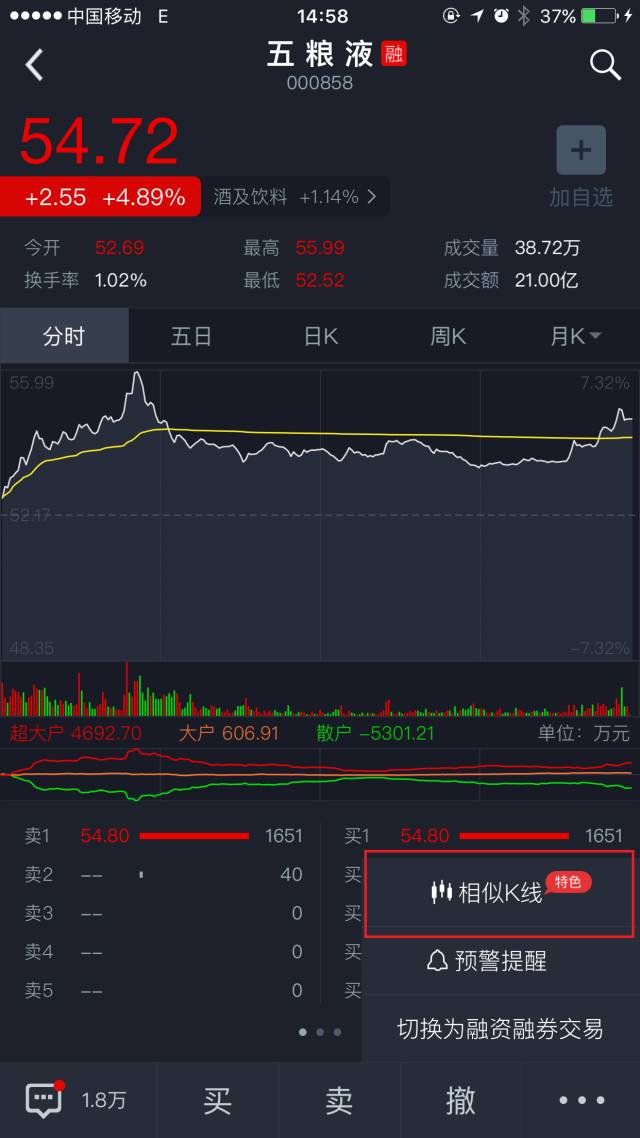Open the comments bubble with 1.8万
This screenshot has width=640, height=1138.
coord(77,1100)
